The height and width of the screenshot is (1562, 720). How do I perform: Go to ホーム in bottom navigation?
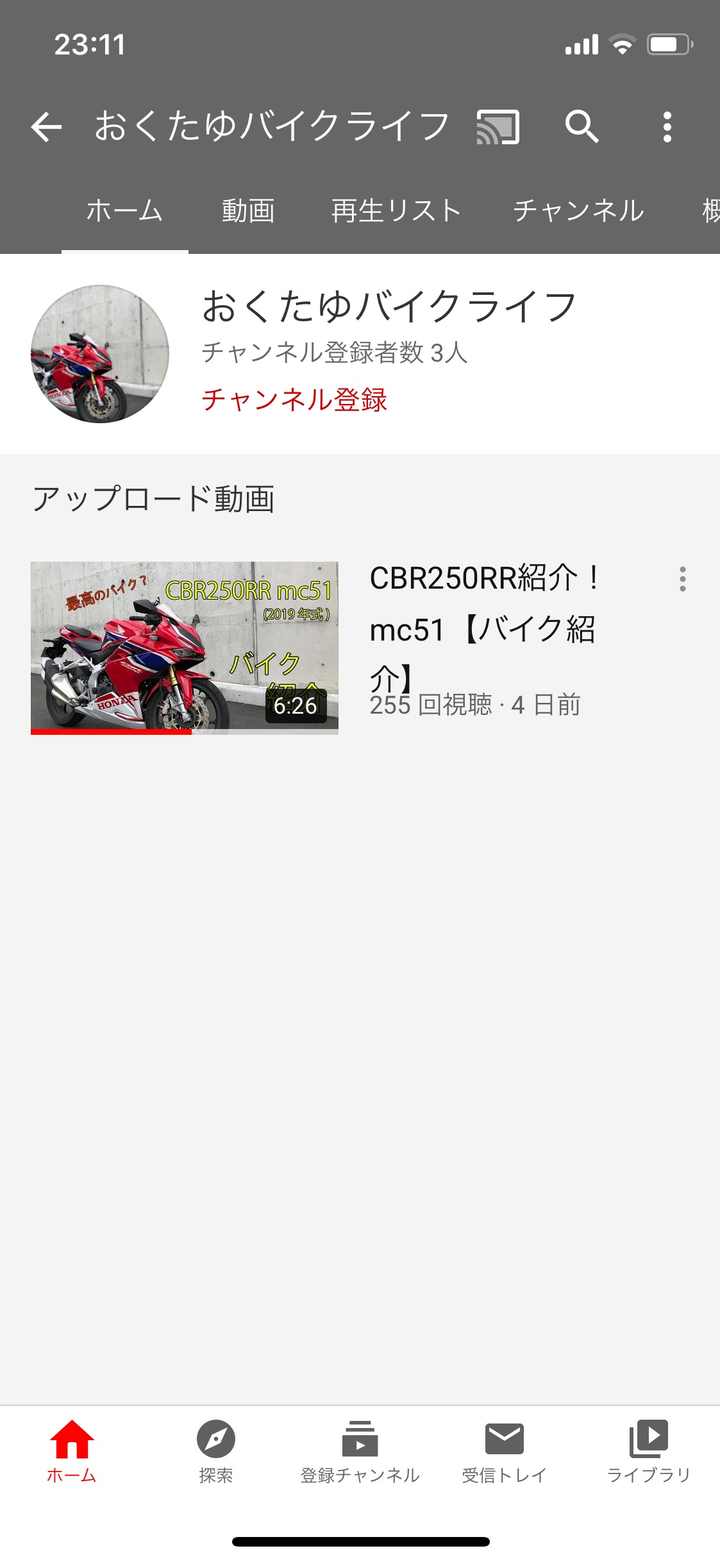coord(72,1452)
